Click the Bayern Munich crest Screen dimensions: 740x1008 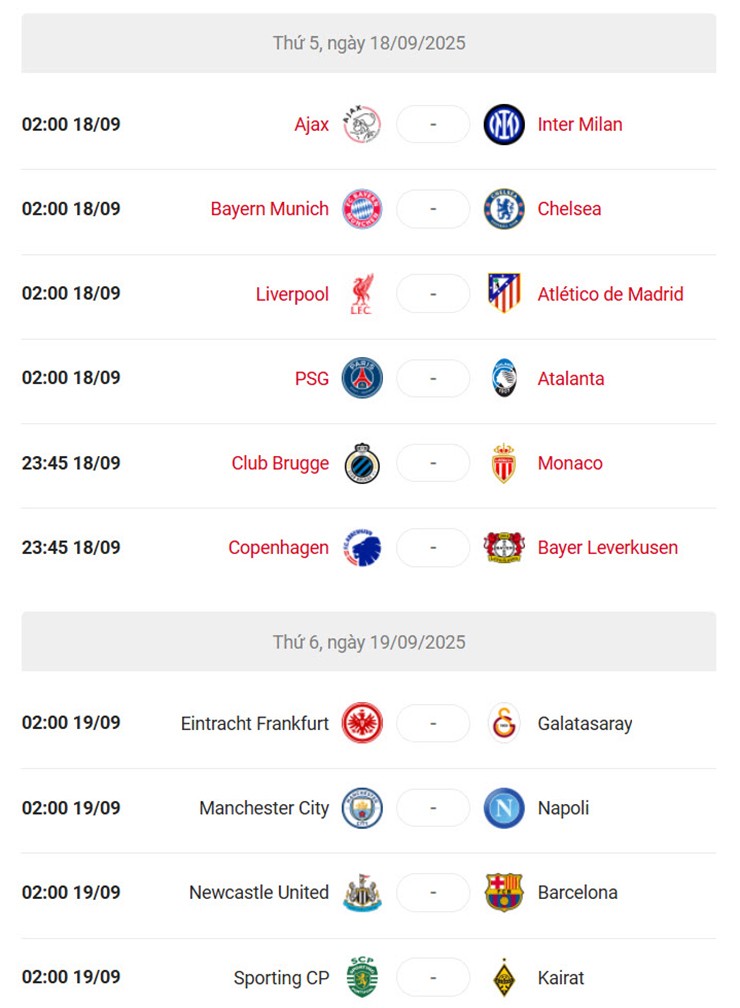[362, 209]
